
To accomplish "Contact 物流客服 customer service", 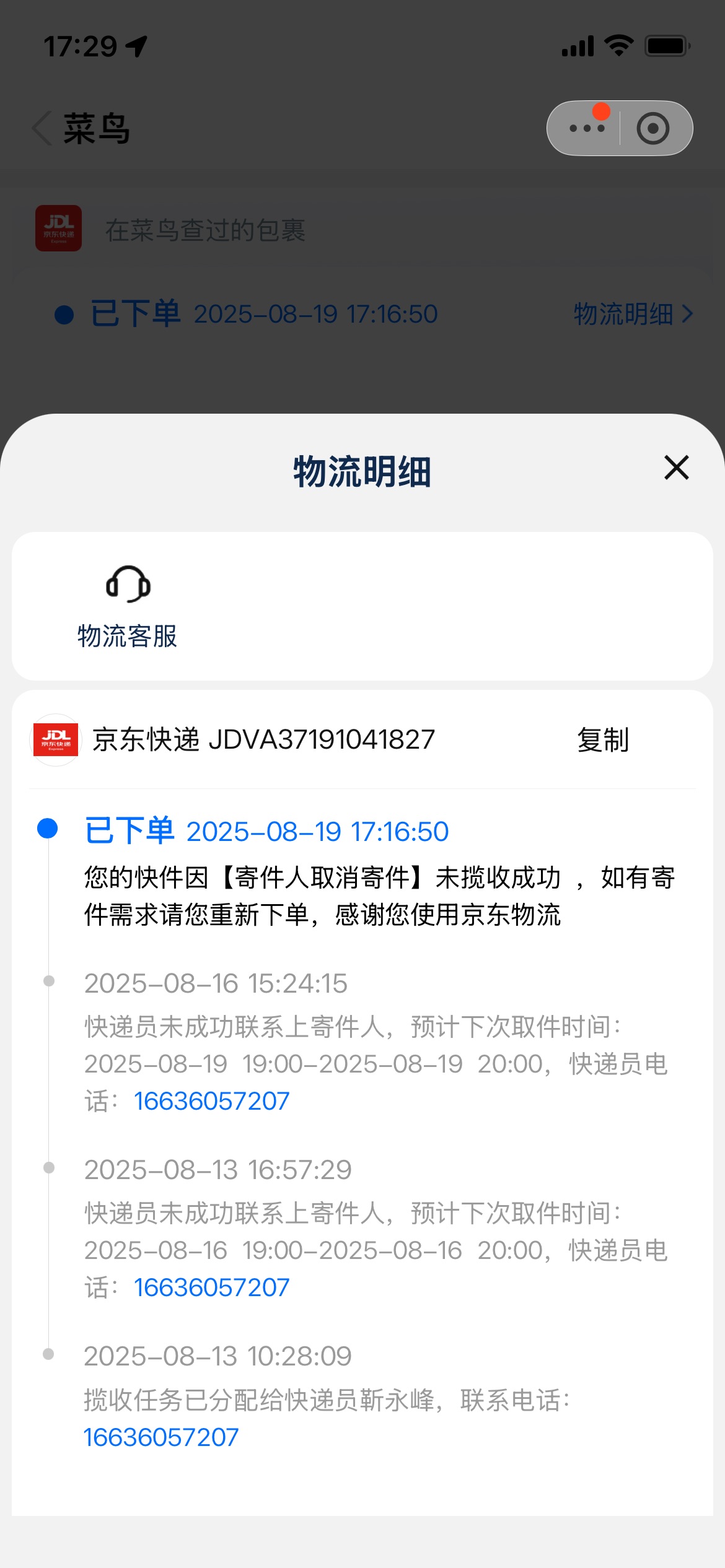I will [x=128, y=606].
